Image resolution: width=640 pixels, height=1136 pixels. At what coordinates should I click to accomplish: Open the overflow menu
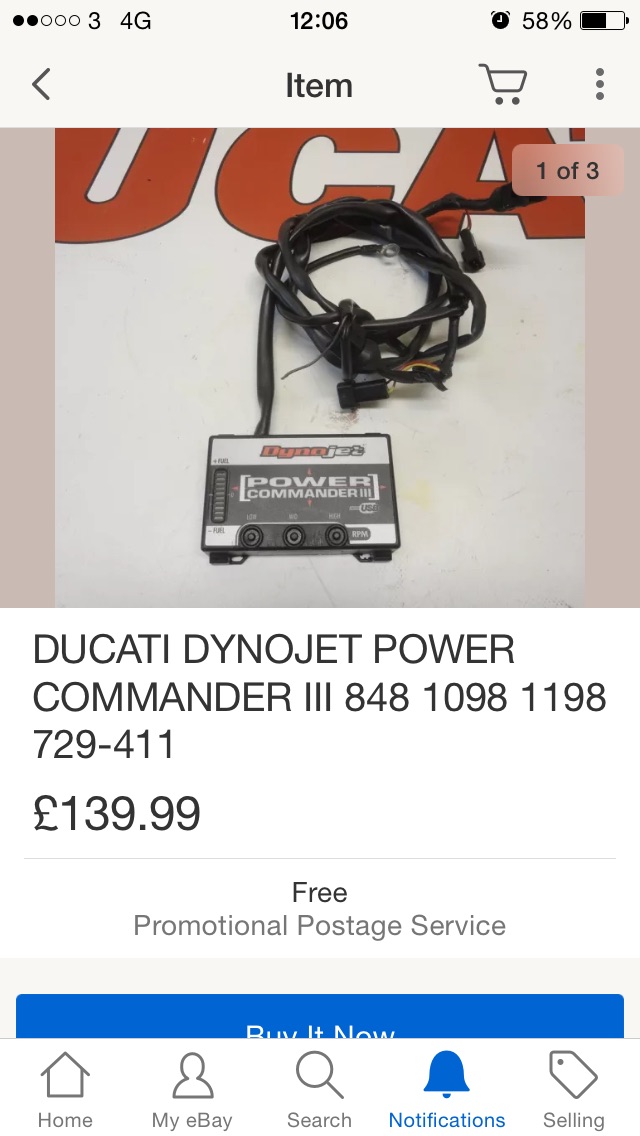pyautogui.click(x=599, y=85)
